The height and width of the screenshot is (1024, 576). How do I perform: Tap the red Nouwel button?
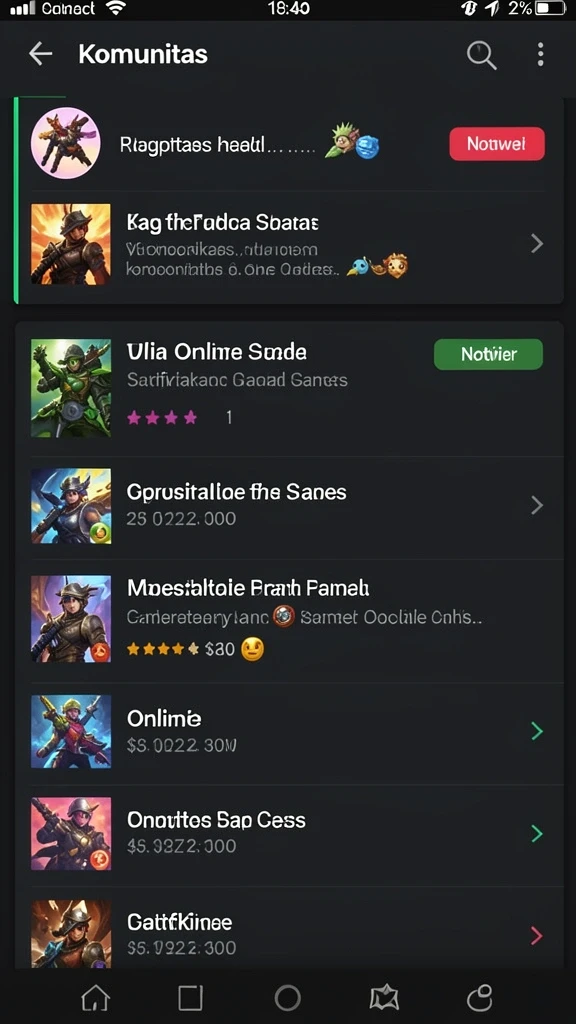[496, 144]
